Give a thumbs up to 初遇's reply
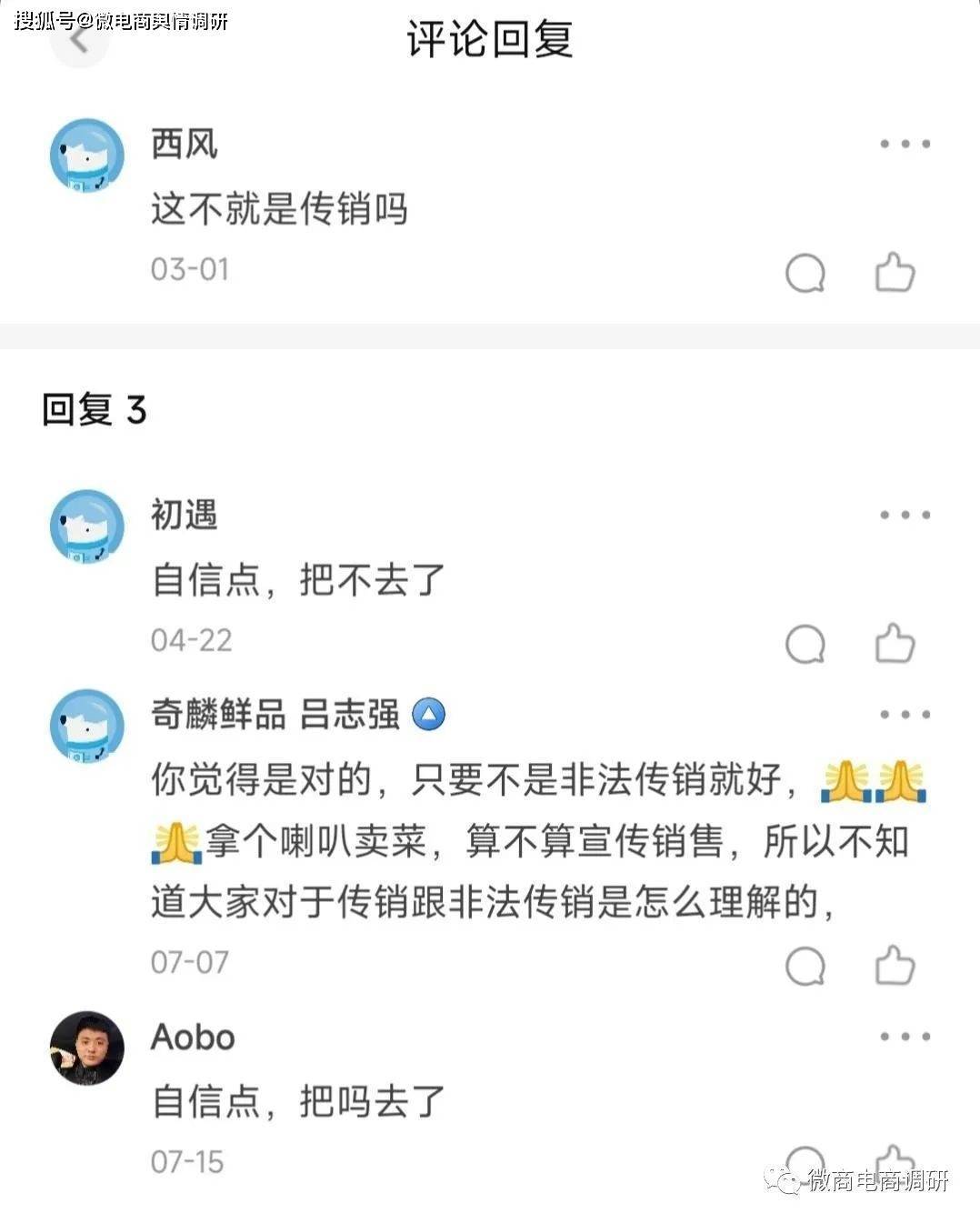This screenshot has height=1223, width=980. tap(895, 644)
